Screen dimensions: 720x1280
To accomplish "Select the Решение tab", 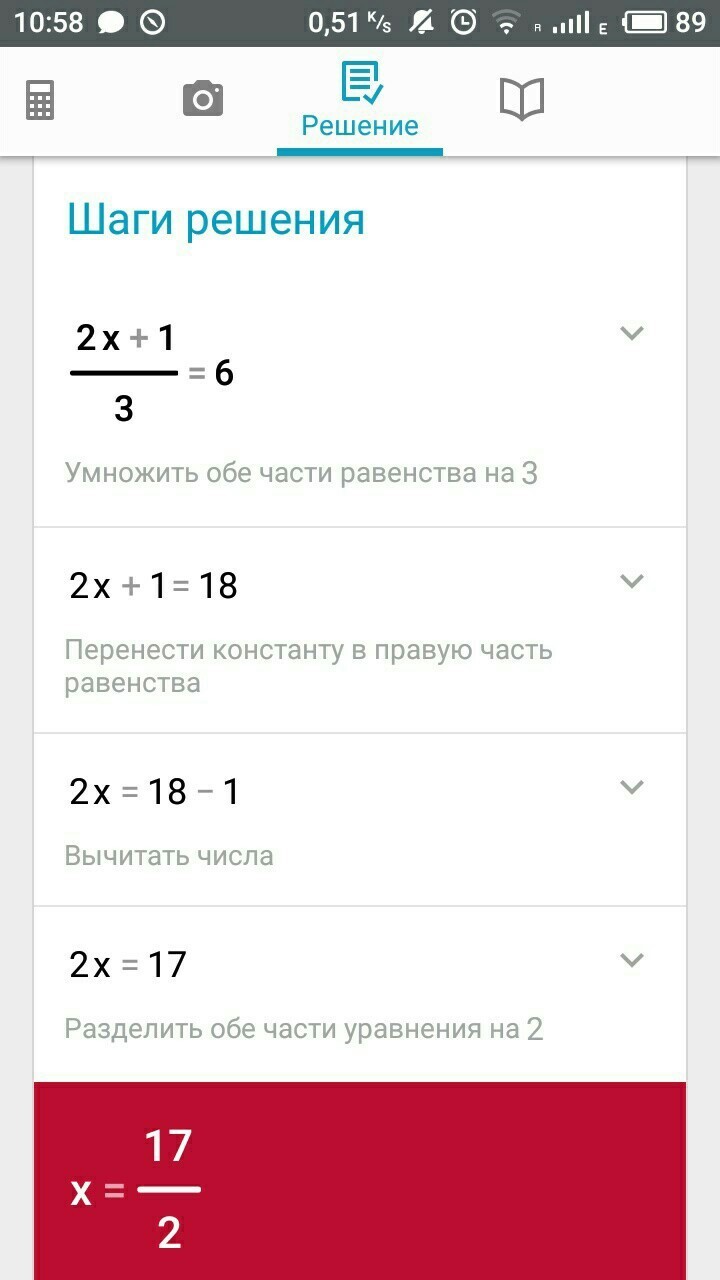I will pos(360,100).
